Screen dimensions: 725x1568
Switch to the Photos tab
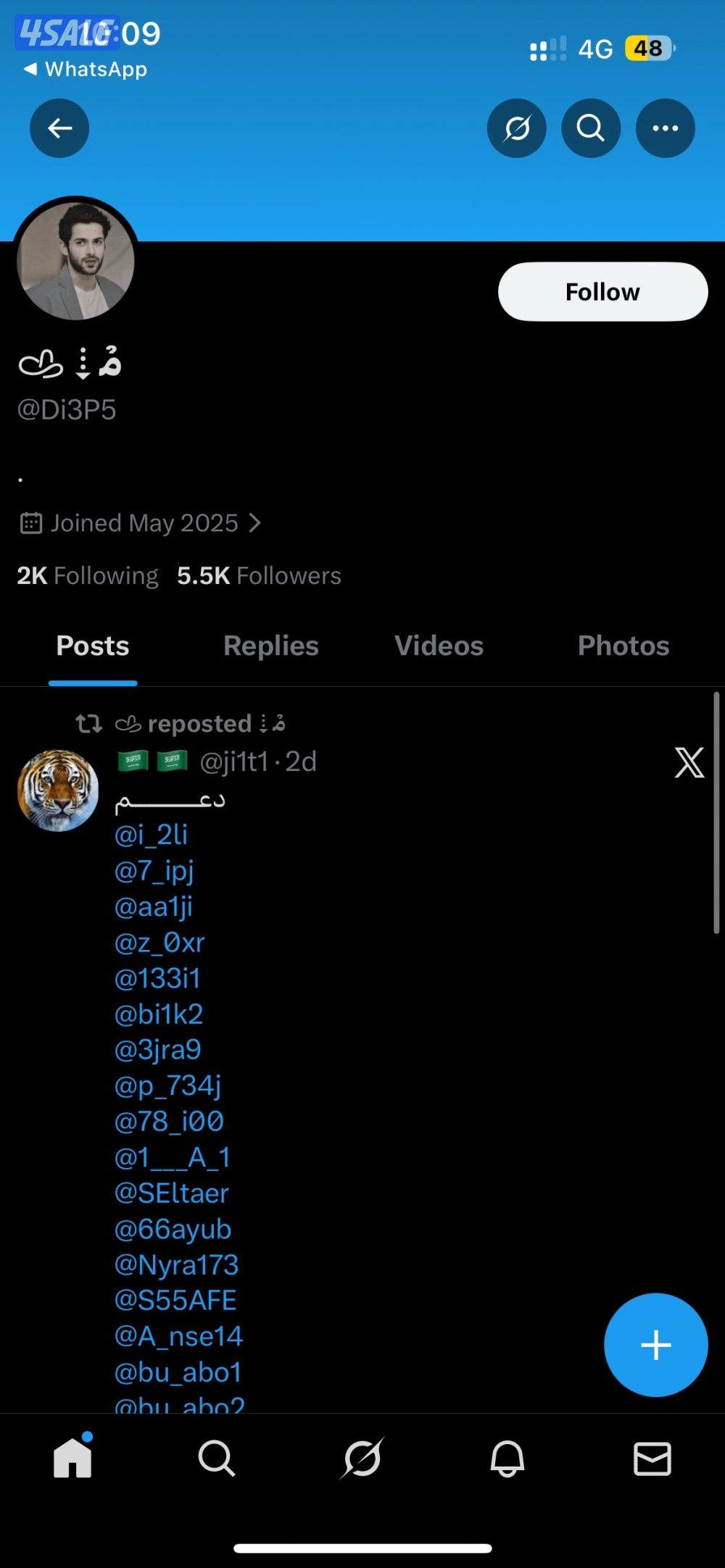pos(623,646)
